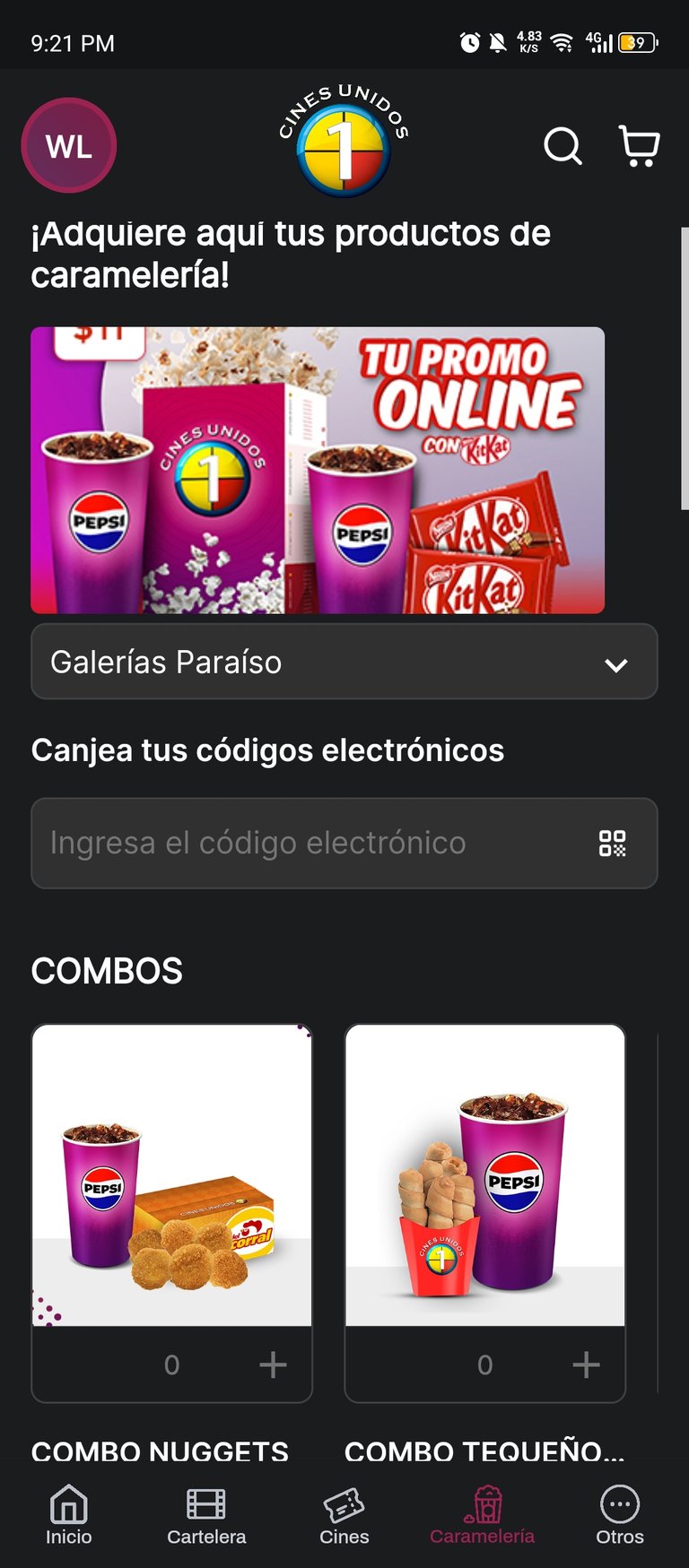The width and height of the screenshot is (689, 1568).
Task: Add one Combo Tequeño with plus
Action: tap(586, 1364)
